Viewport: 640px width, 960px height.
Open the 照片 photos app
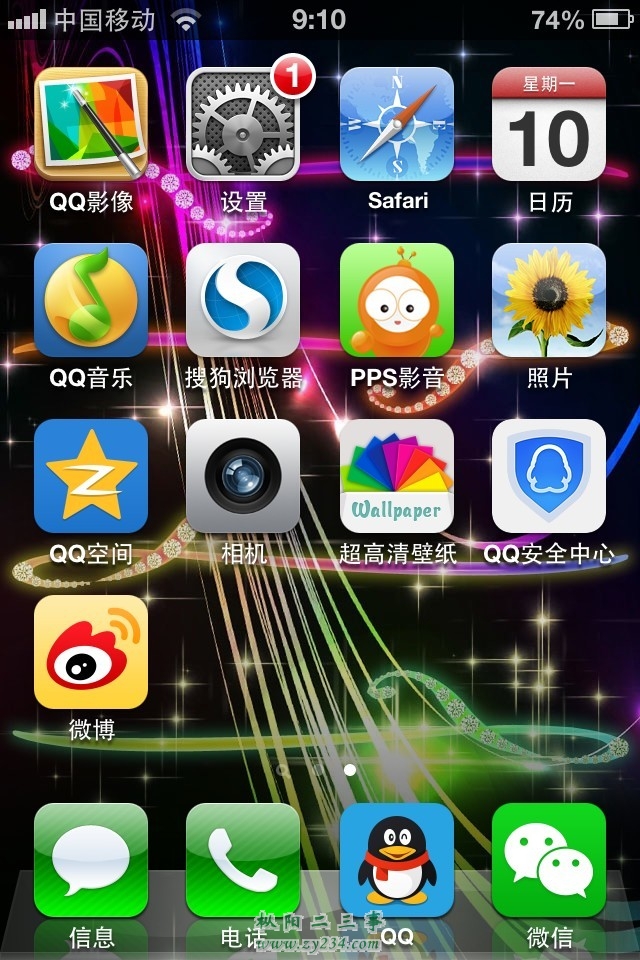549,300
